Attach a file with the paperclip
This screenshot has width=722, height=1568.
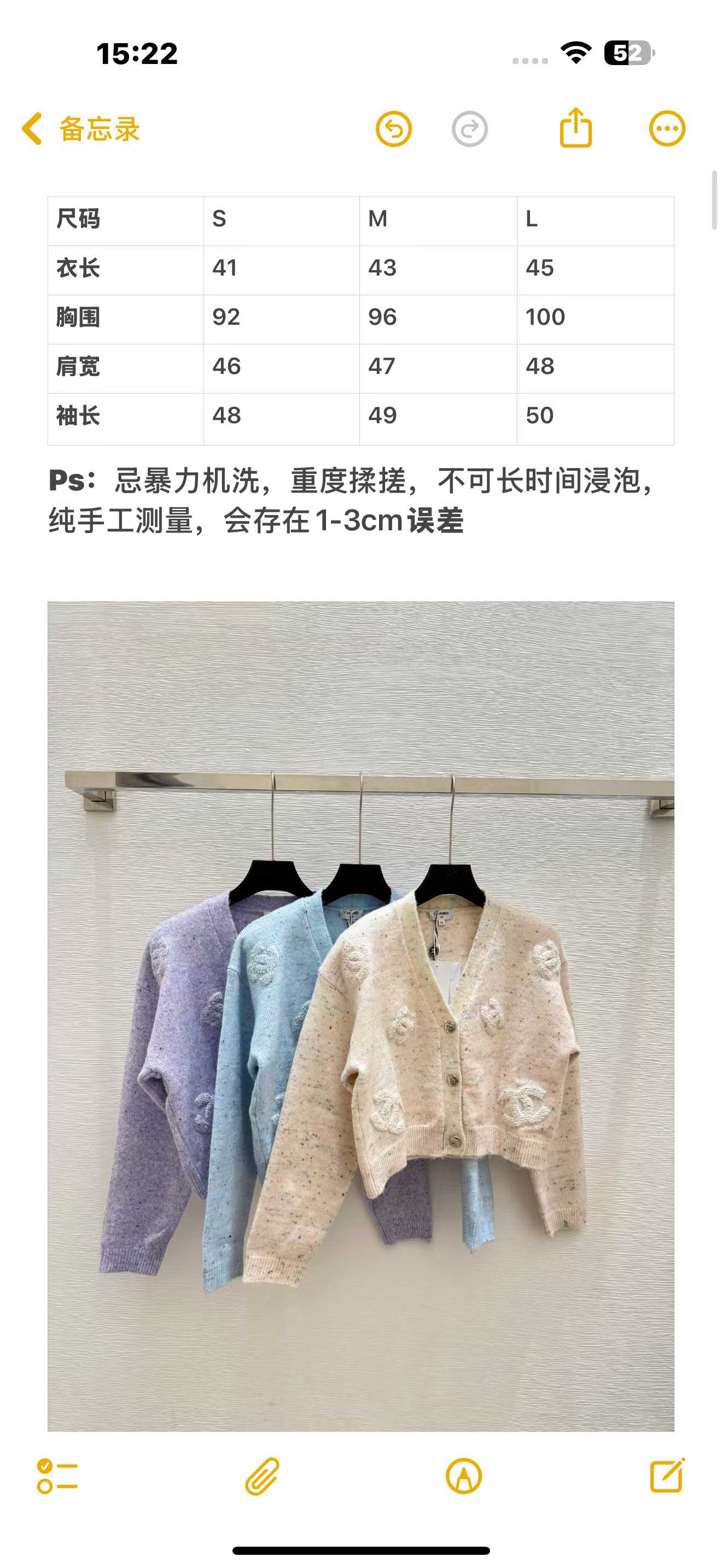coord(262,1476)
